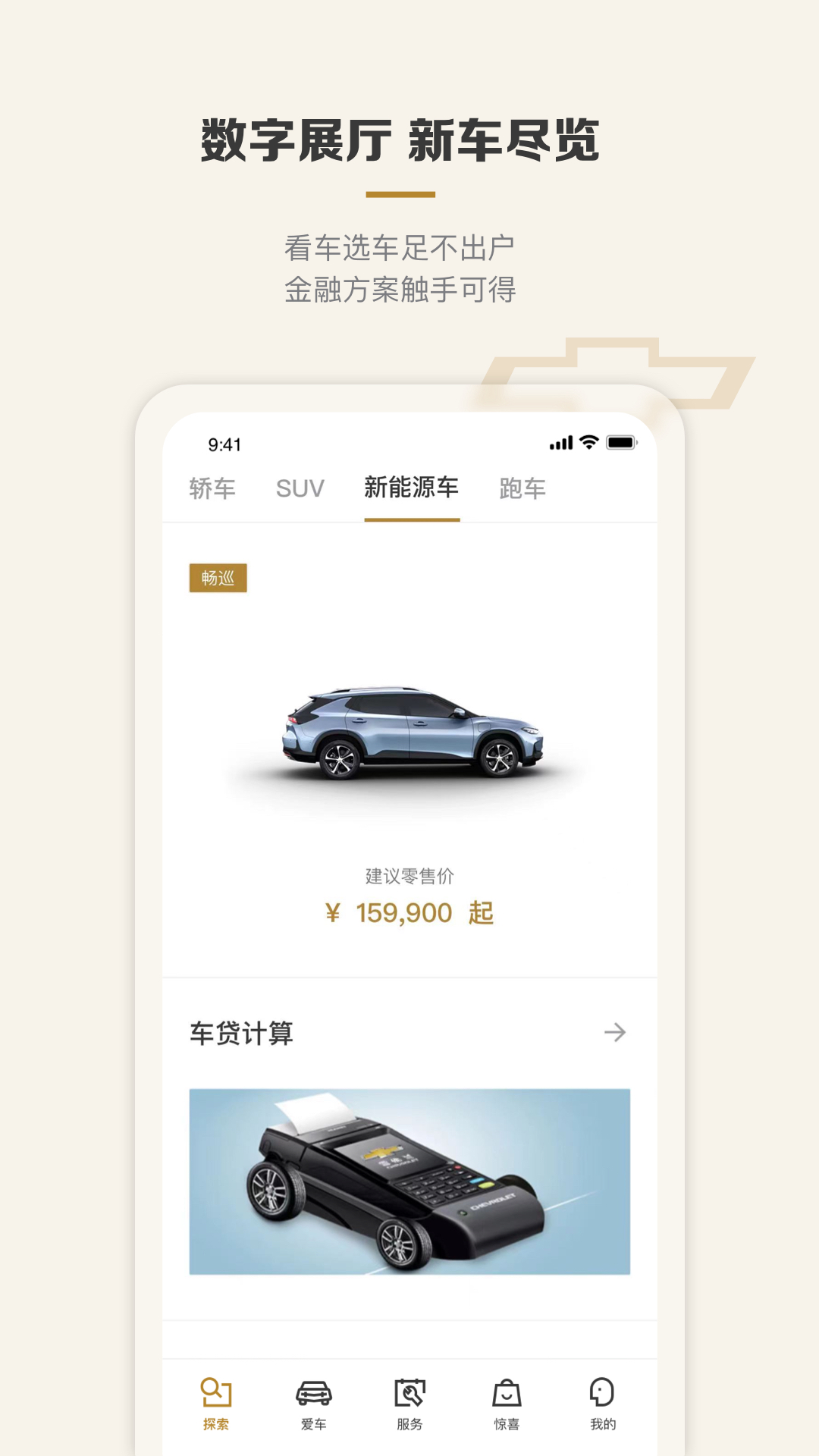Screen dimensions: 819x1456
Task: Open the SUV category tab
Action: tap(299, 489)
